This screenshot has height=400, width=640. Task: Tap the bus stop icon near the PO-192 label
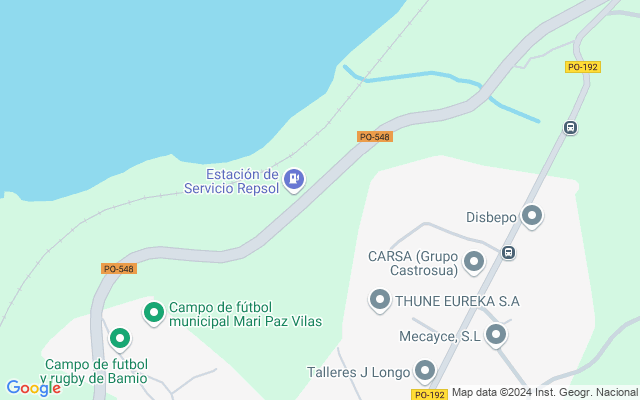(570, 128)
